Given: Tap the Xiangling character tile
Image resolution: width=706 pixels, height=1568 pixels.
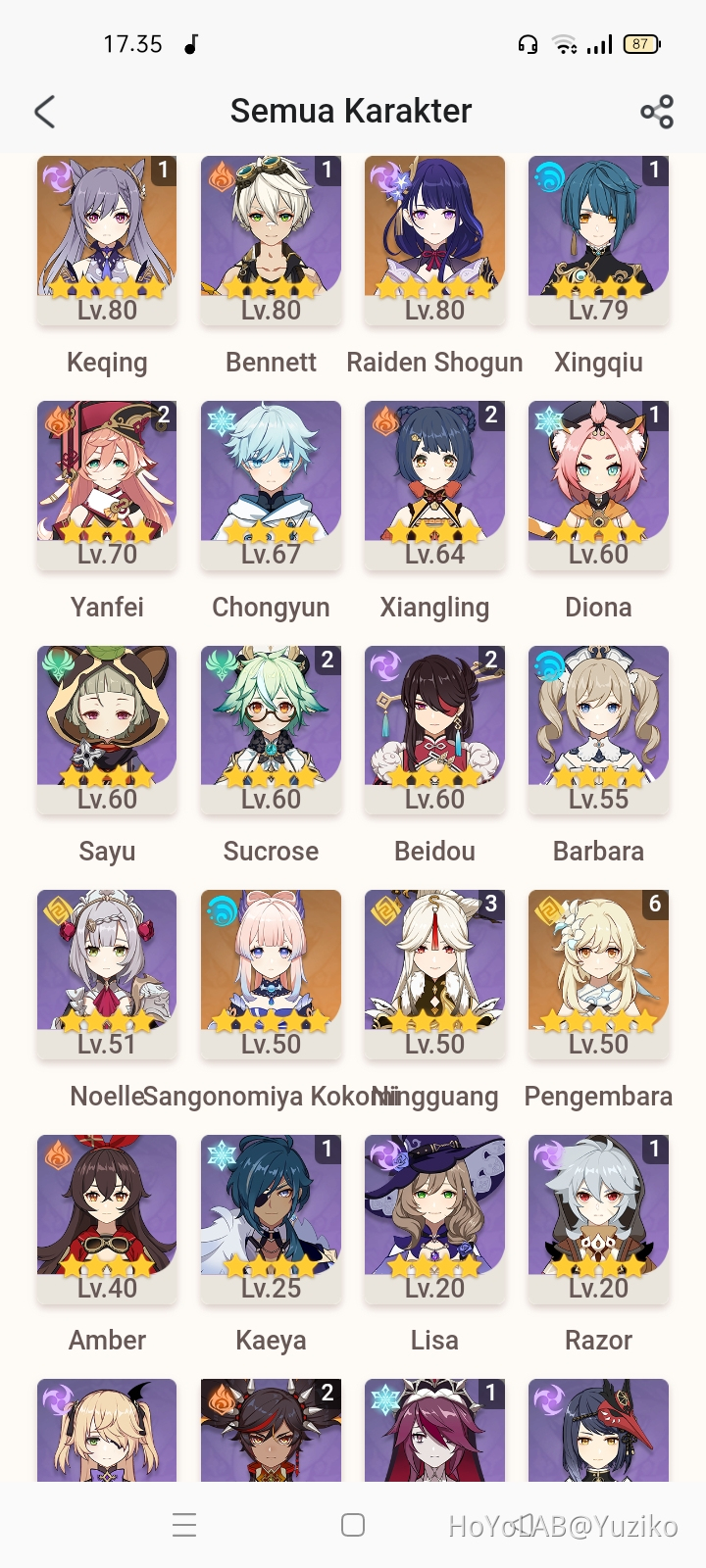Looking at the screenshot, I should point(434,485).
